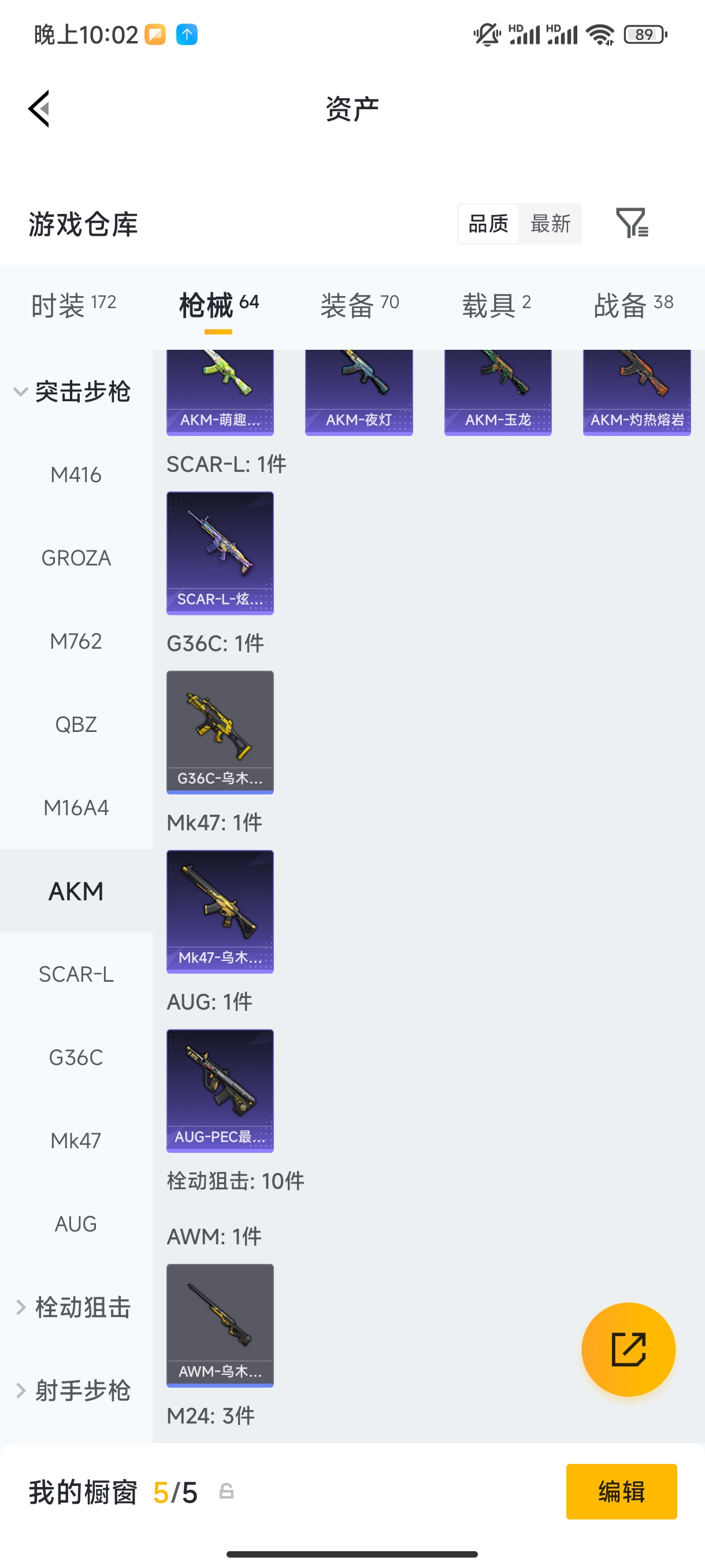The image size is (705, 1568).
Task: Select the 战备 tab
Action: pyautogui.click(x=633, y=304)
